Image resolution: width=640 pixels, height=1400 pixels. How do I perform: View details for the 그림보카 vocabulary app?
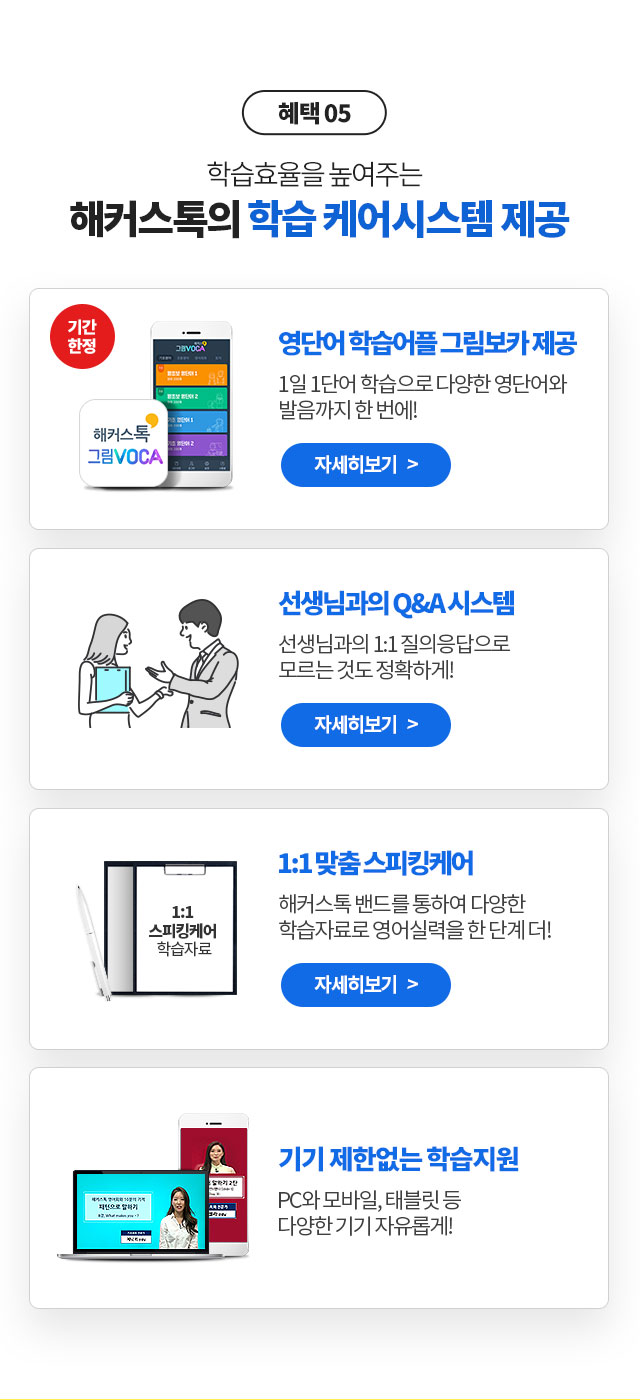point(365,465)
